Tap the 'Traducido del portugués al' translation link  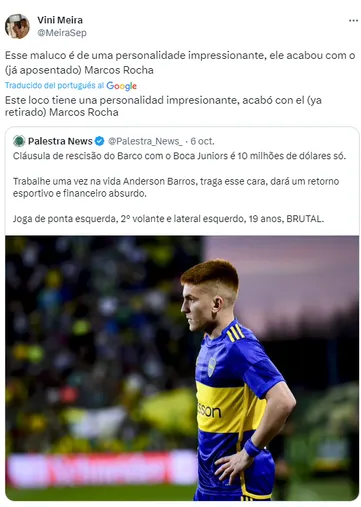(x=54, y=85)
